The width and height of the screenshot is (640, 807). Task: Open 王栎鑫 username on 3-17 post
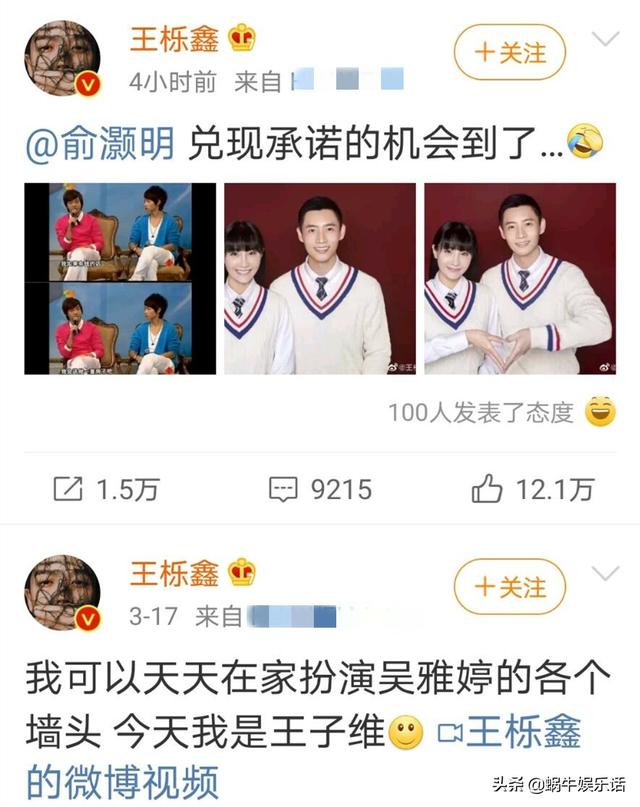pos(174,574)
